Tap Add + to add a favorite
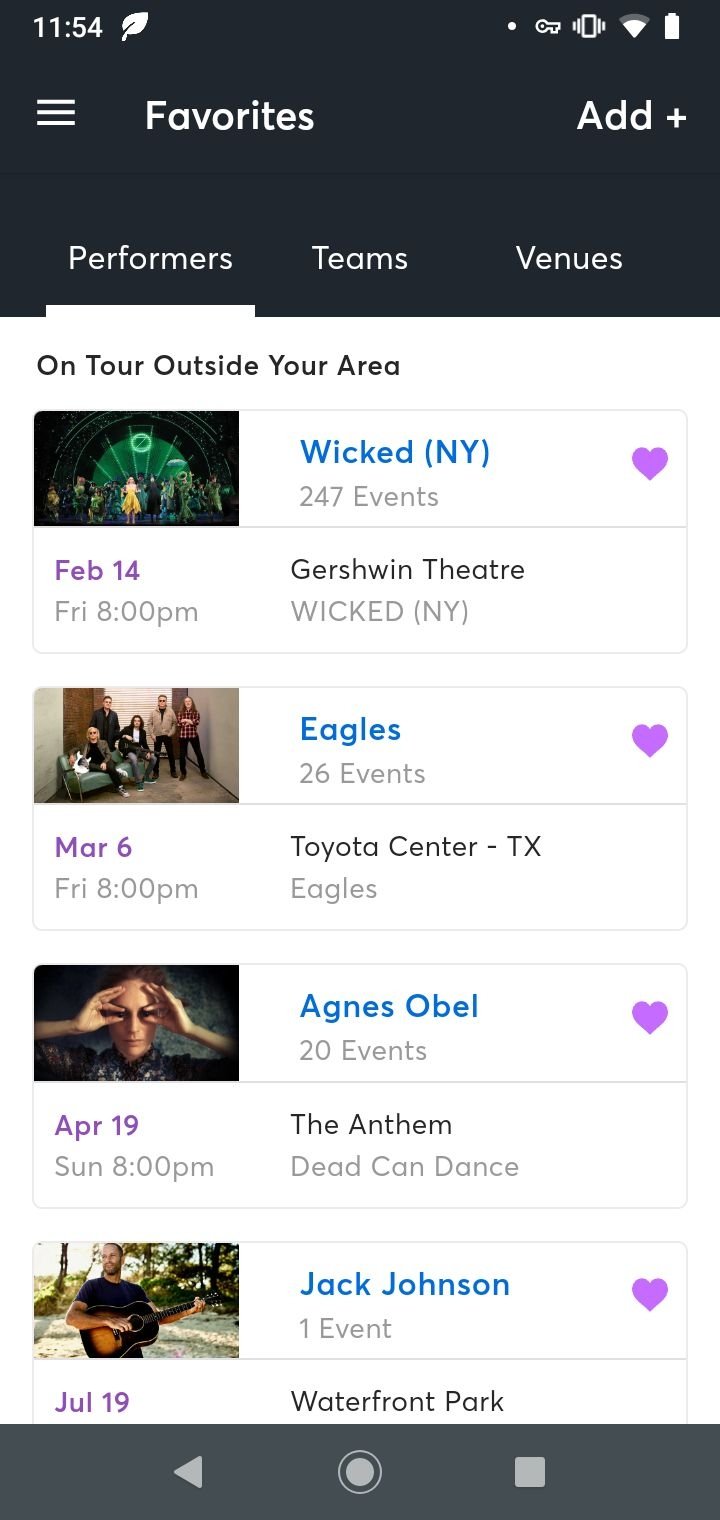The image size is (720, 1520). click(631, 116)
